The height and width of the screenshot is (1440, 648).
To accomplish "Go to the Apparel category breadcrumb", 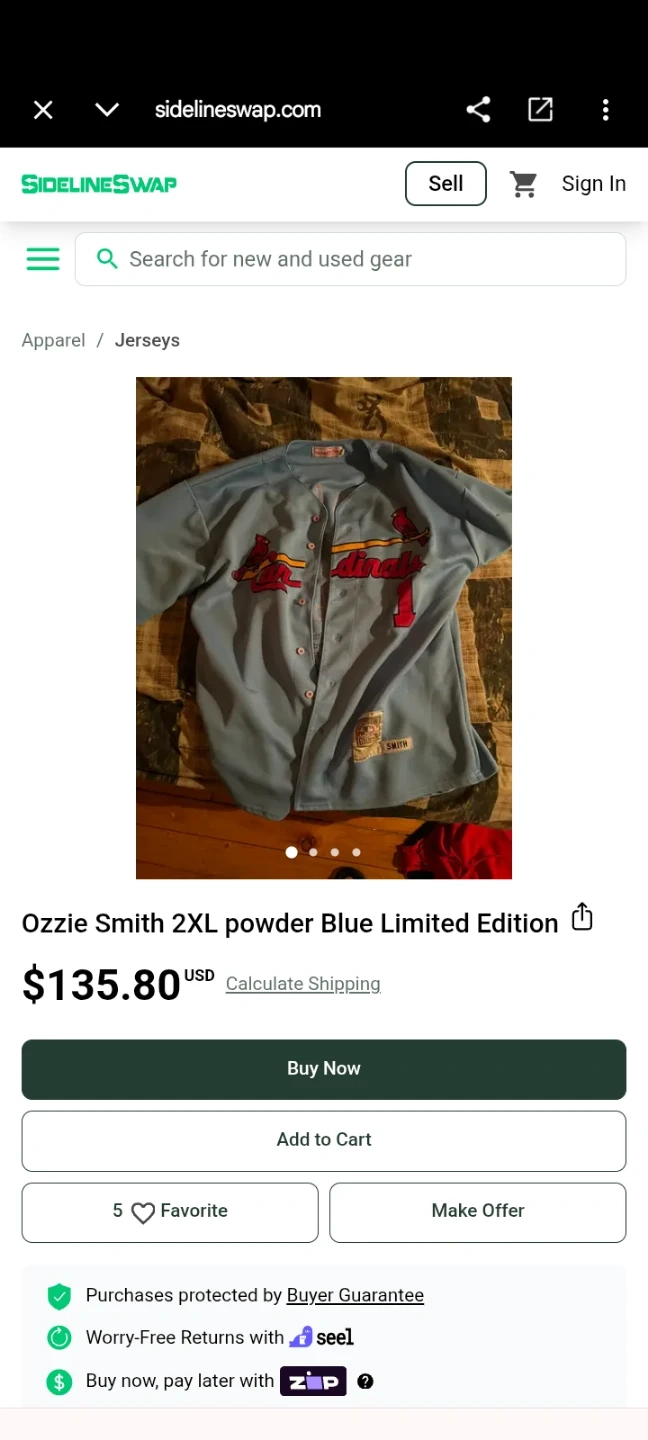I will (x=54, y=340).
